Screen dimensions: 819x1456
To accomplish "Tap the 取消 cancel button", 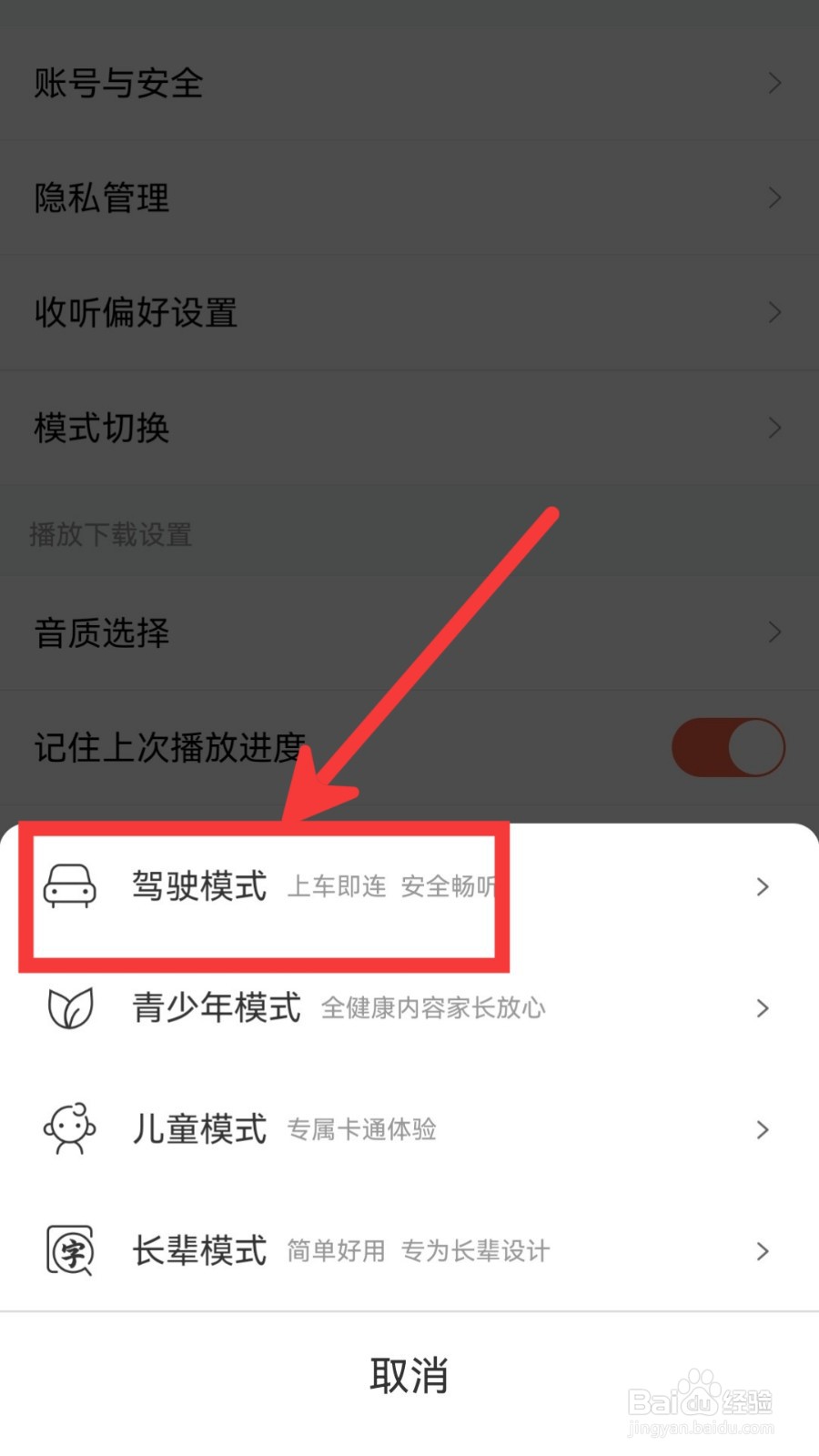I will coord(409,1376).
